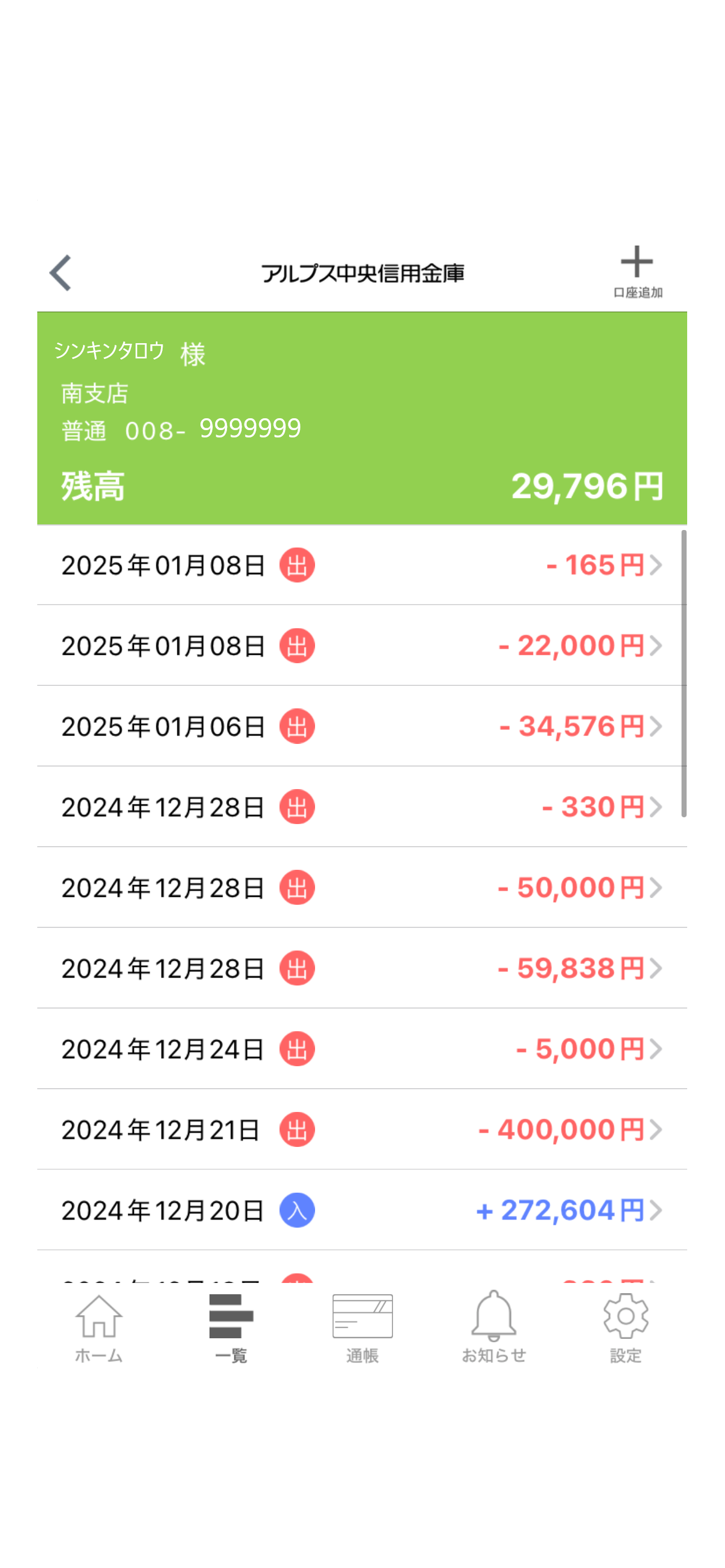725x1568 pixels.
Task: View the -34,576円 transaction on 01月06日
Action: 361,726
